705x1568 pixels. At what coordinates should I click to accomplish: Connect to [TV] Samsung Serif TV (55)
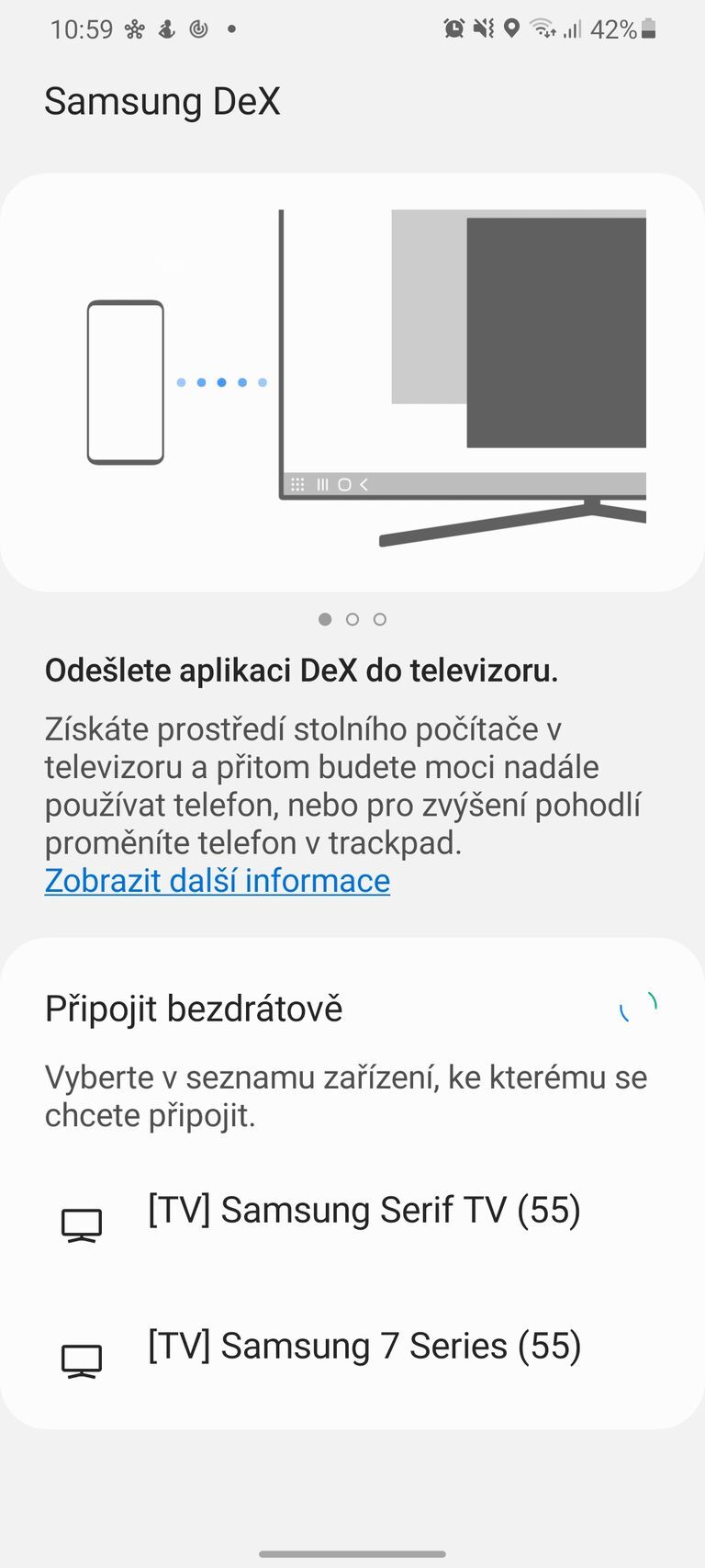pyautogui.click(x=363, y=1211)
